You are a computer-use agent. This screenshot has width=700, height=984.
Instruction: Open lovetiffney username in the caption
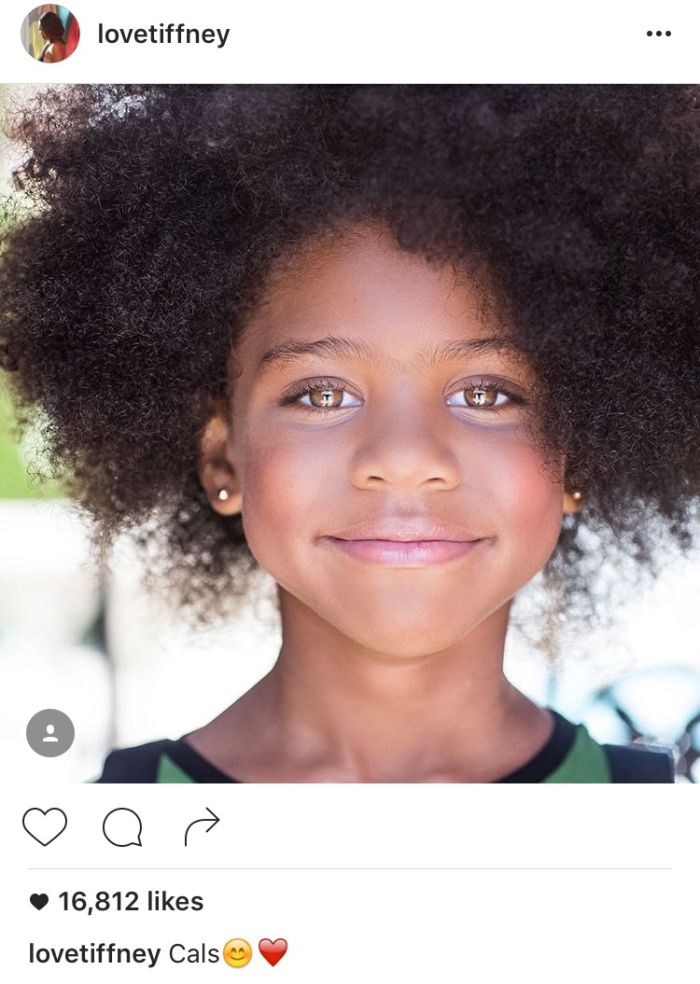tap(94, 954)
